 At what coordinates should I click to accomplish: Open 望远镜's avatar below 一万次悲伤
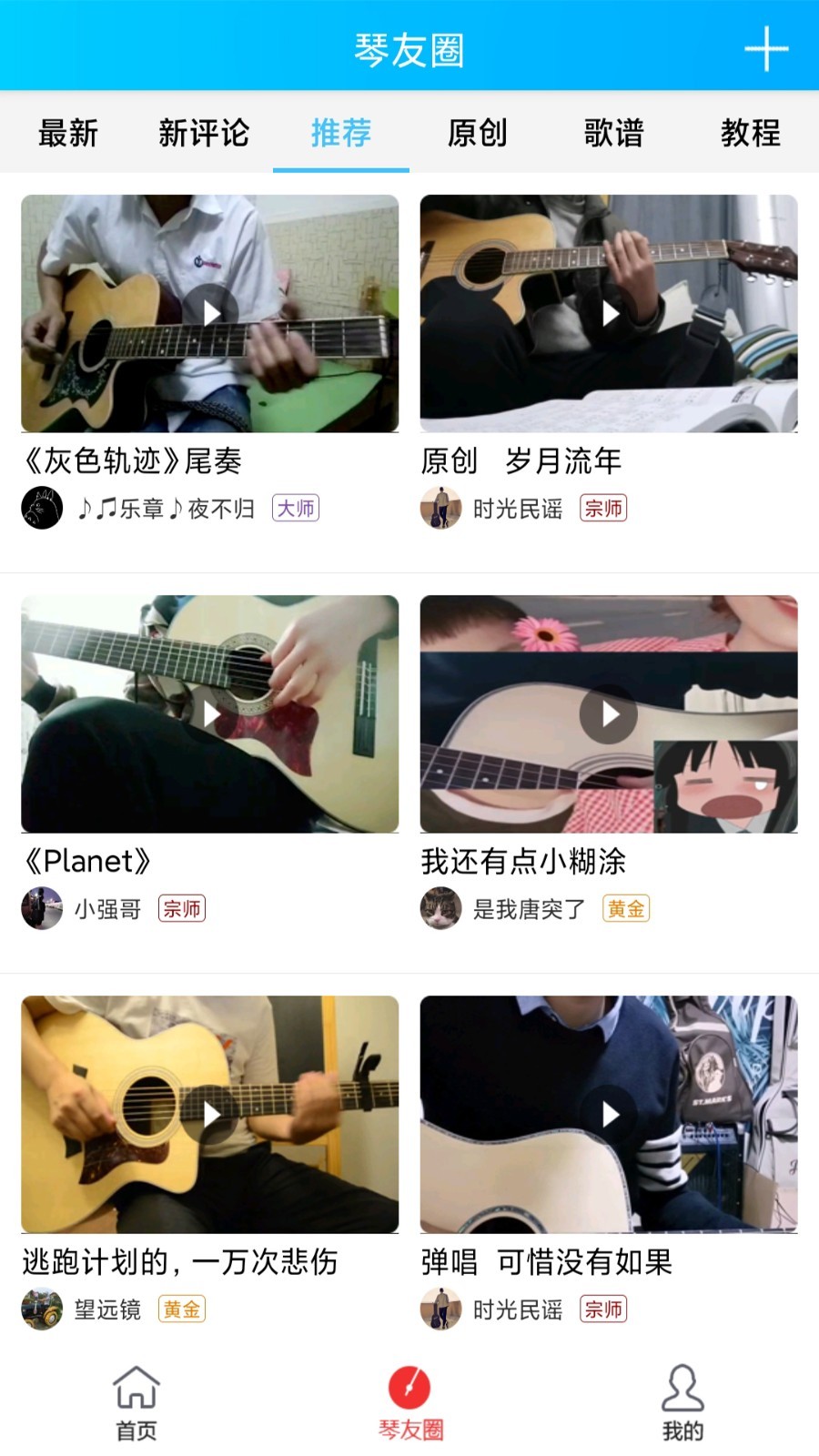(x=41, y=1309)
